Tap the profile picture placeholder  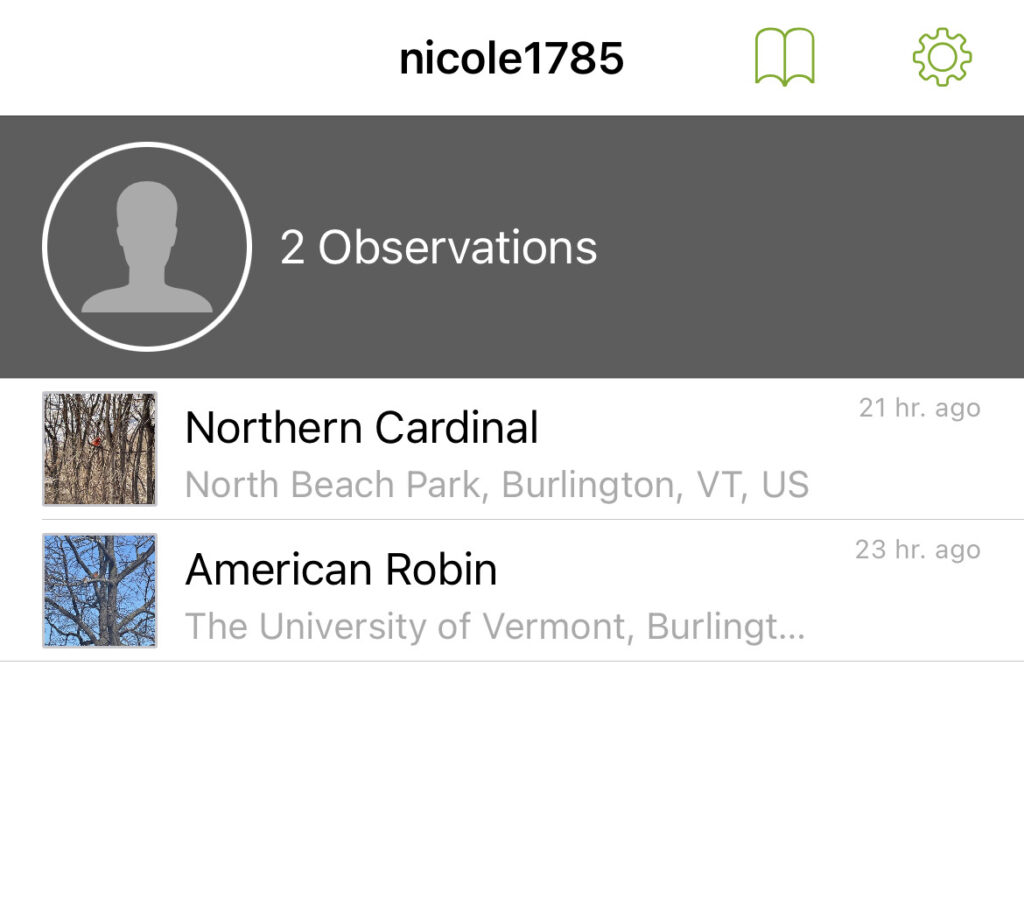(x=146, y=247)
